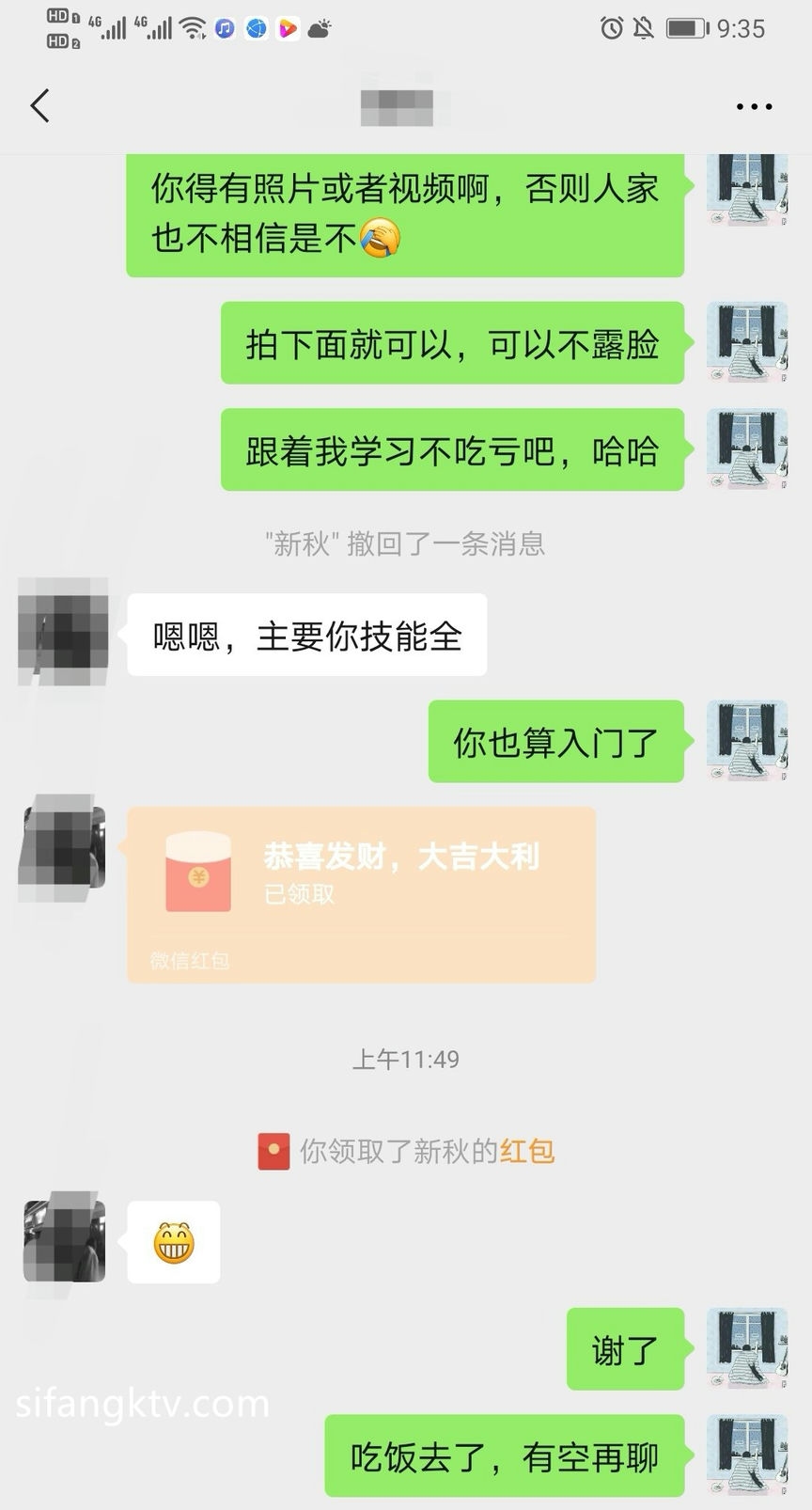The width and height of the screenshot is (812, 1510).
Task: Open sender's avatar beside 嗯嗯，主要你技能全
Action: (x=63, y=632)
